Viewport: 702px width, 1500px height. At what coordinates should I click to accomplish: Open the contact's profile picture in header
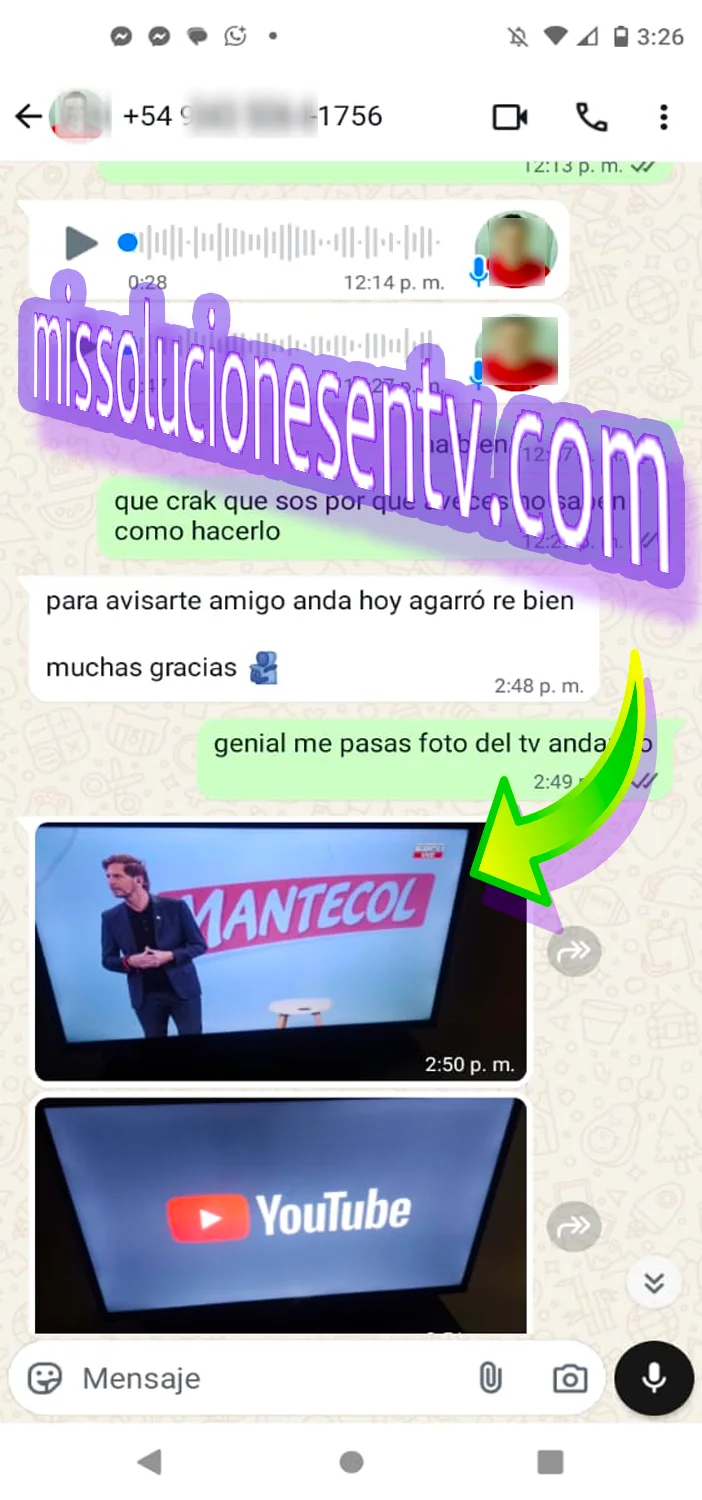(x=79, y=117)
